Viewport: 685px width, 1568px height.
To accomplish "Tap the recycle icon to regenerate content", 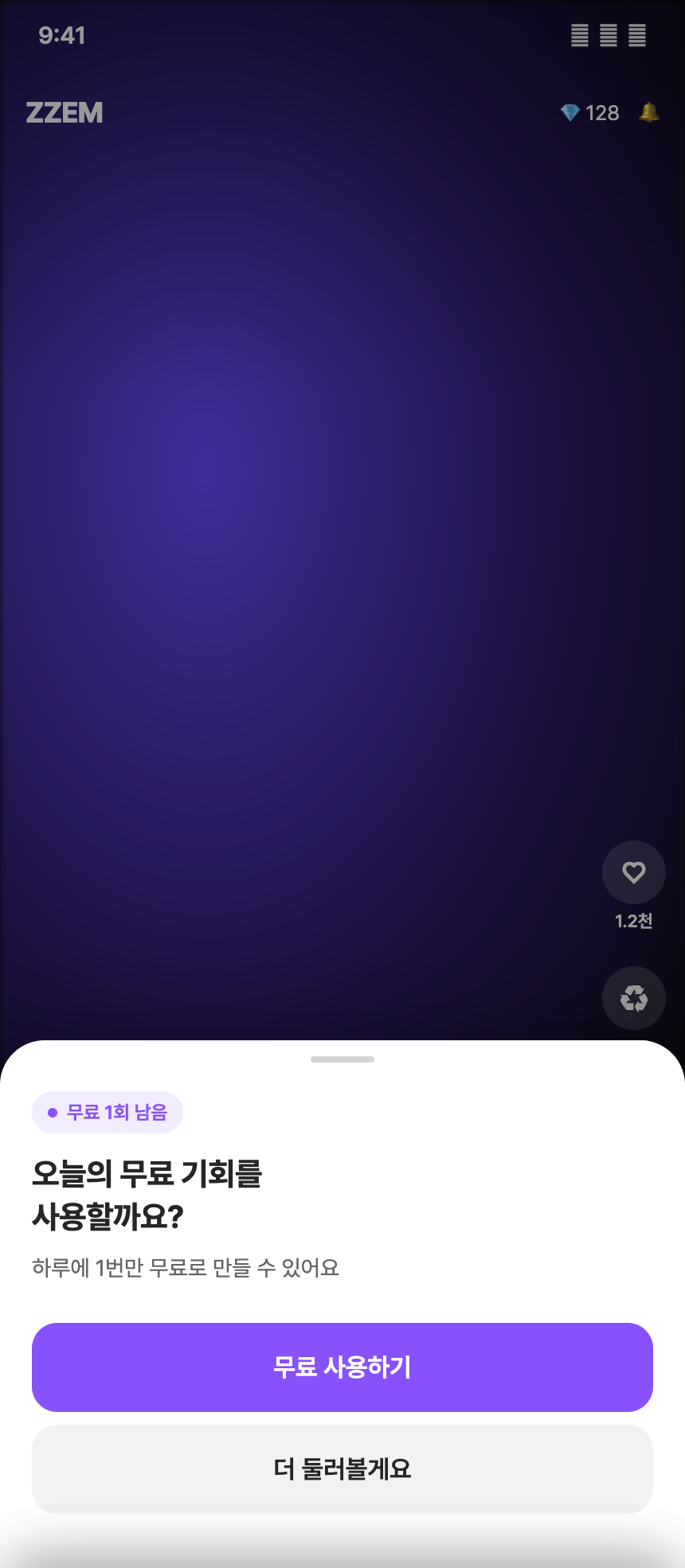I will point(633,998).
